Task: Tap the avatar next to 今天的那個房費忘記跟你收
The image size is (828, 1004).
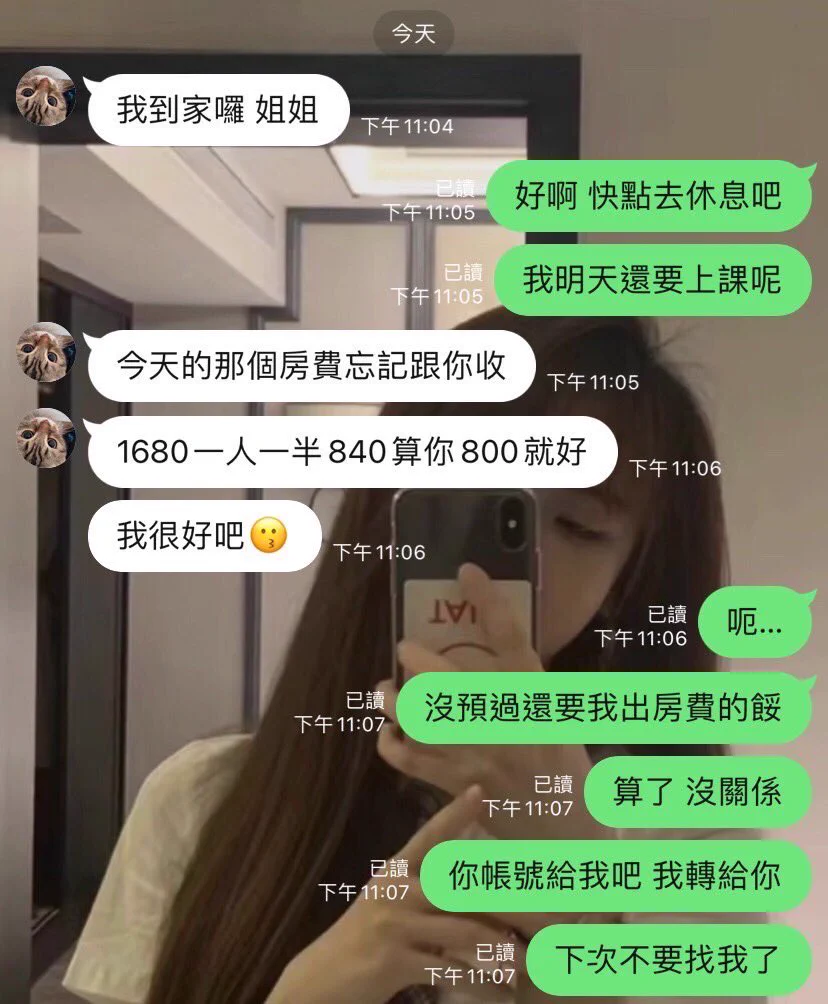Action: pos(45,352)
